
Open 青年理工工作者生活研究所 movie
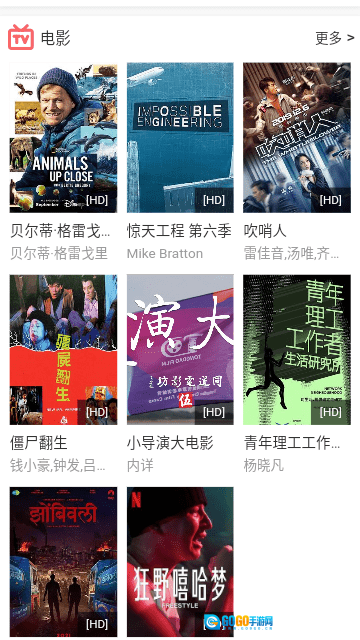point(297,350)
